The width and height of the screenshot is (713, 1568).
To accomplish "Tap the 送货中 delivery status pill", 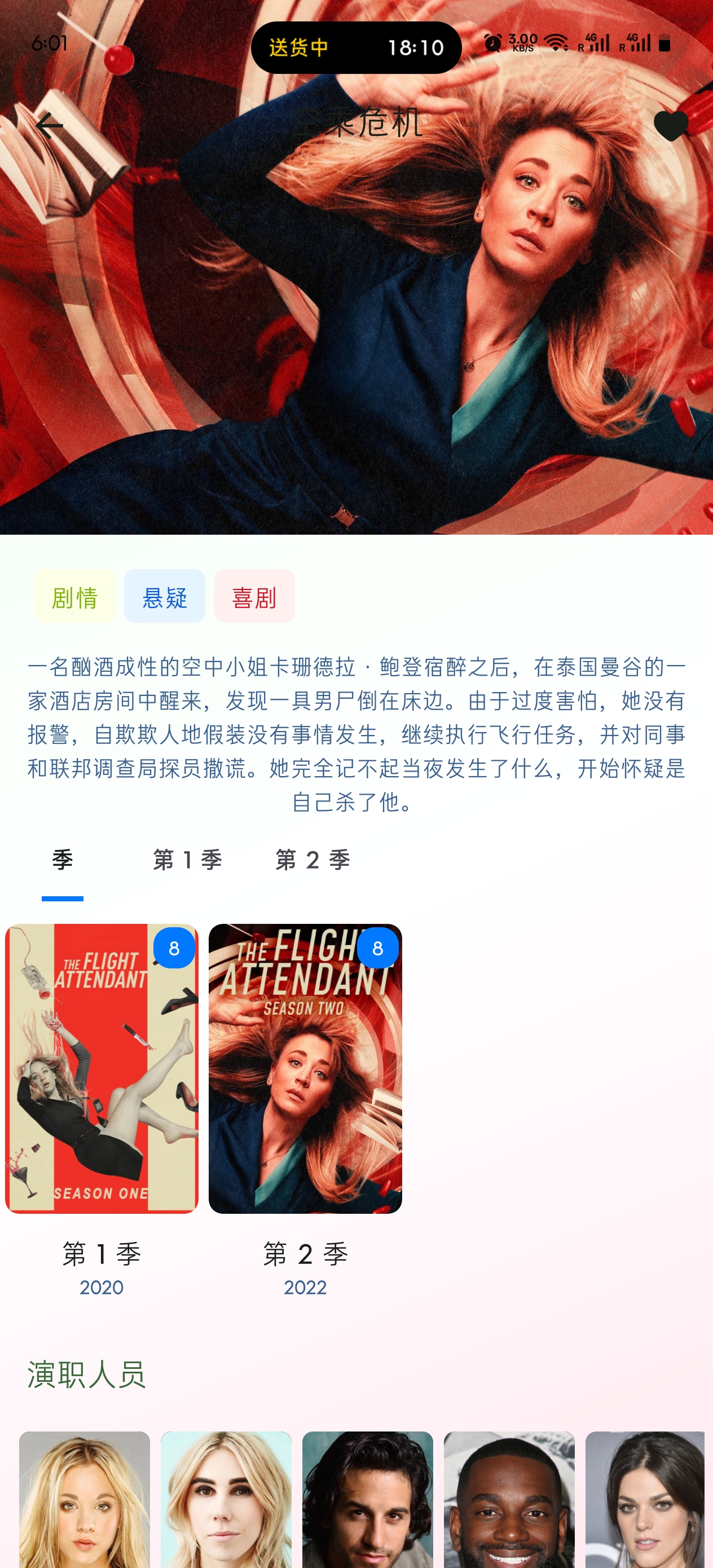I will click(x=356, y=47).
